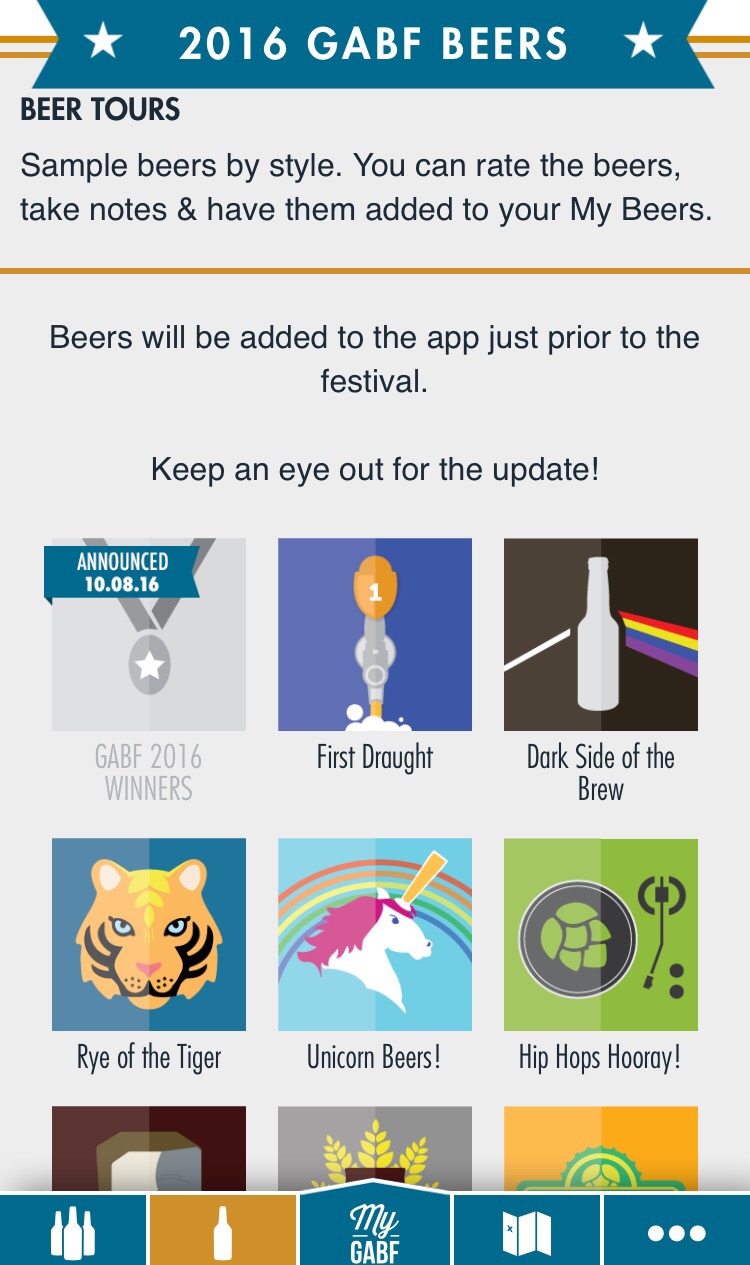Switch to the three-bottles beers tab

73,1231
